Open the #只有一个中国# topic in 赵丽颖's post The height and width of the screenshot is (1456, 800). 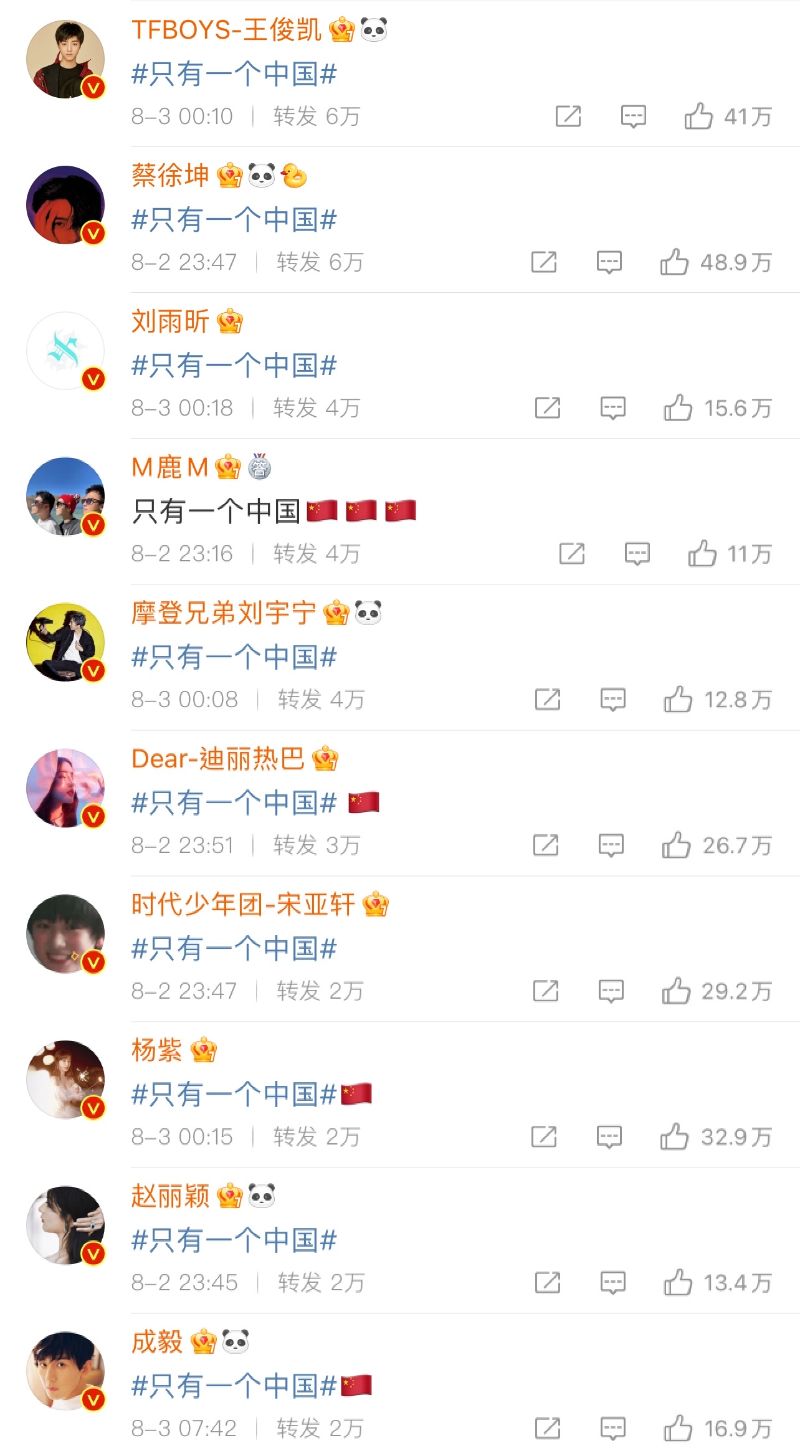[x=235, y=1240]
